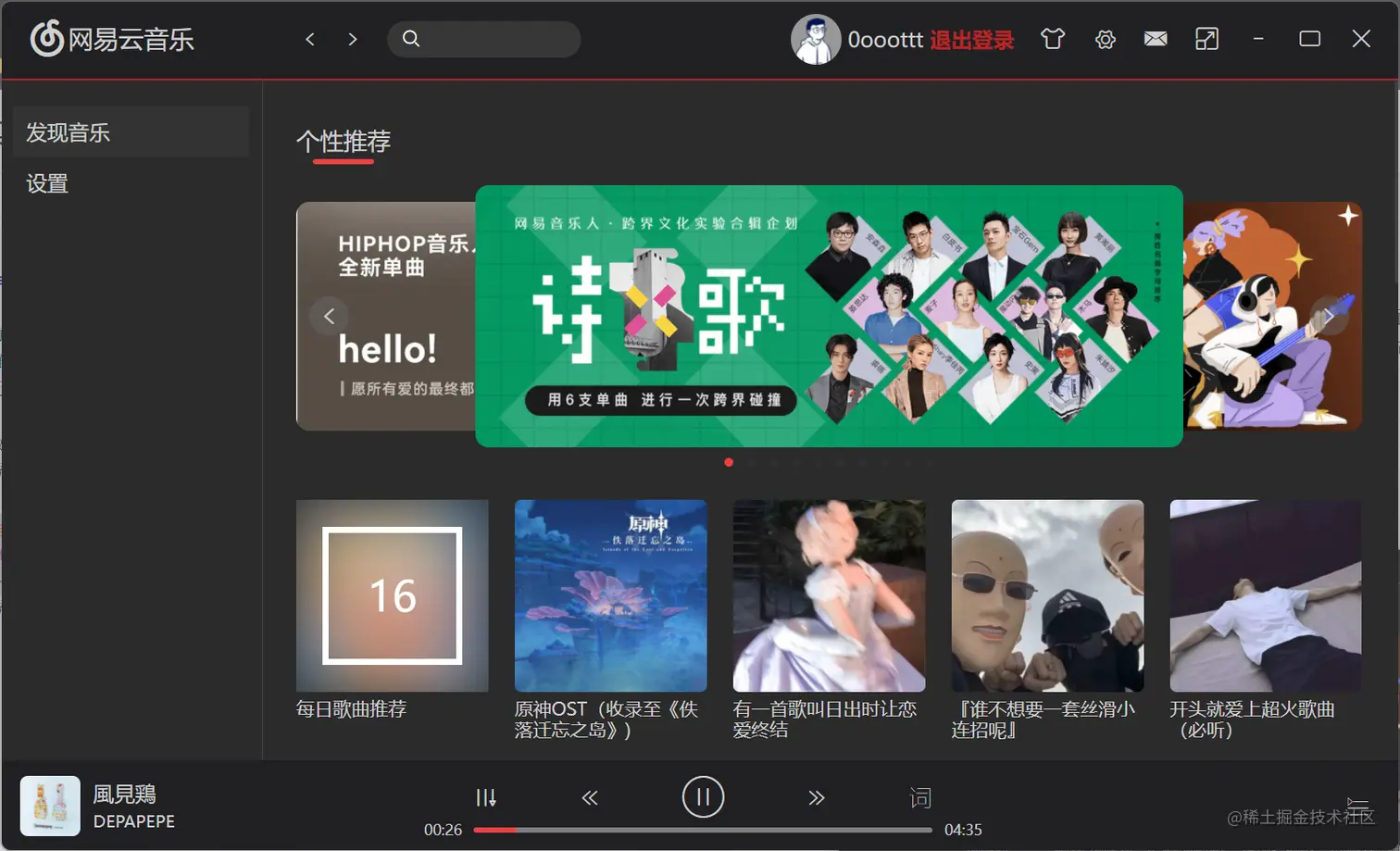Open 开头就爱上超火歌曲 playlist
Viewport: 1400px width, 851px height.
tap(1265, 595)
